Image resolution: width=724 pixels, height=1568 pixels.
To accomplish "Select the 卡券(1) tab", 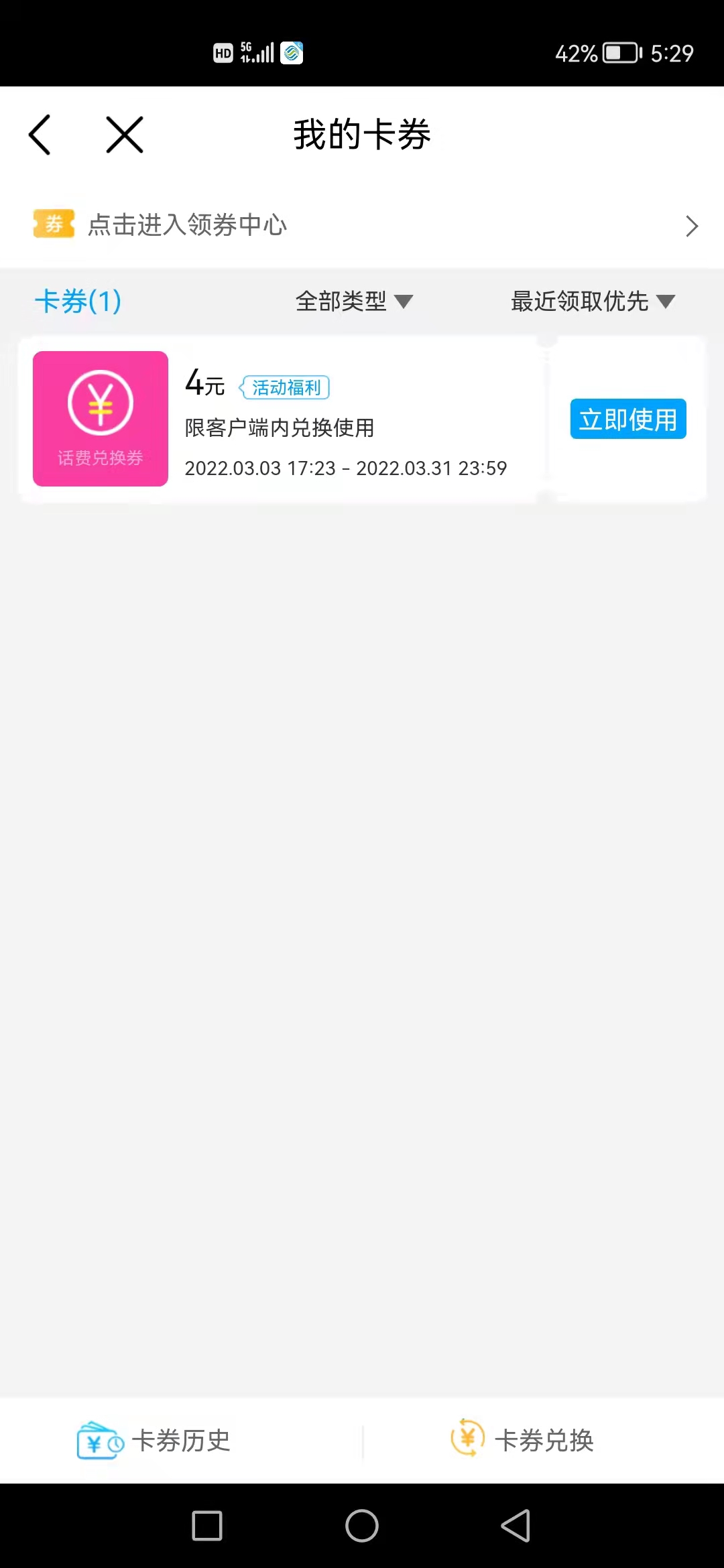I will click(x=78, y=302).
